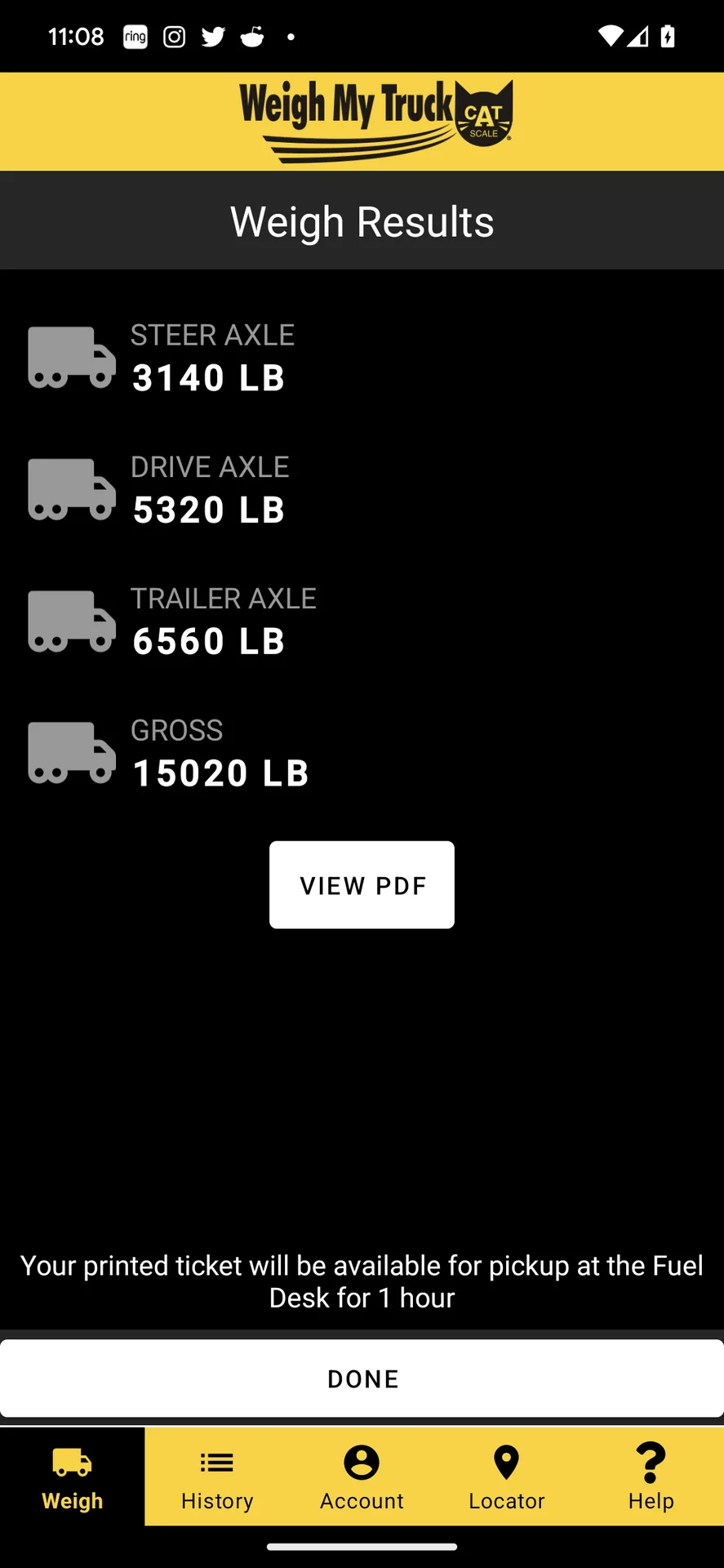Tap the DONE button
This screenshot has height=1568, width=724.
(x=362, y=1379)
